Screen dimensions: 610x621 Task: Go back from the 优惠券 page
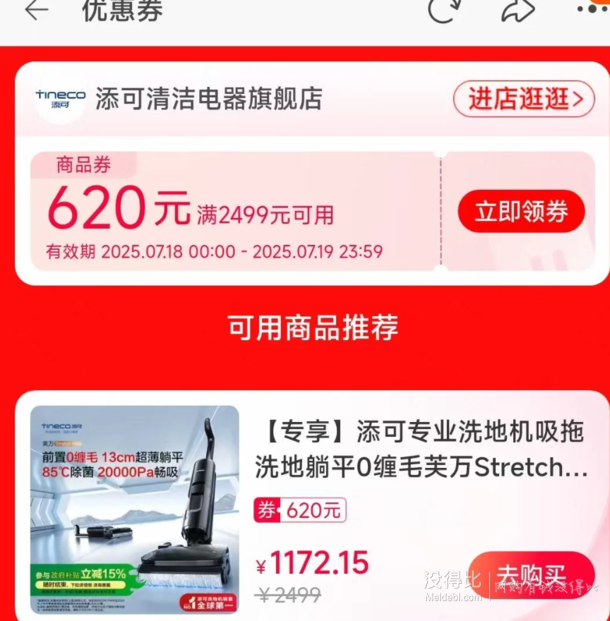pos(37,10)
